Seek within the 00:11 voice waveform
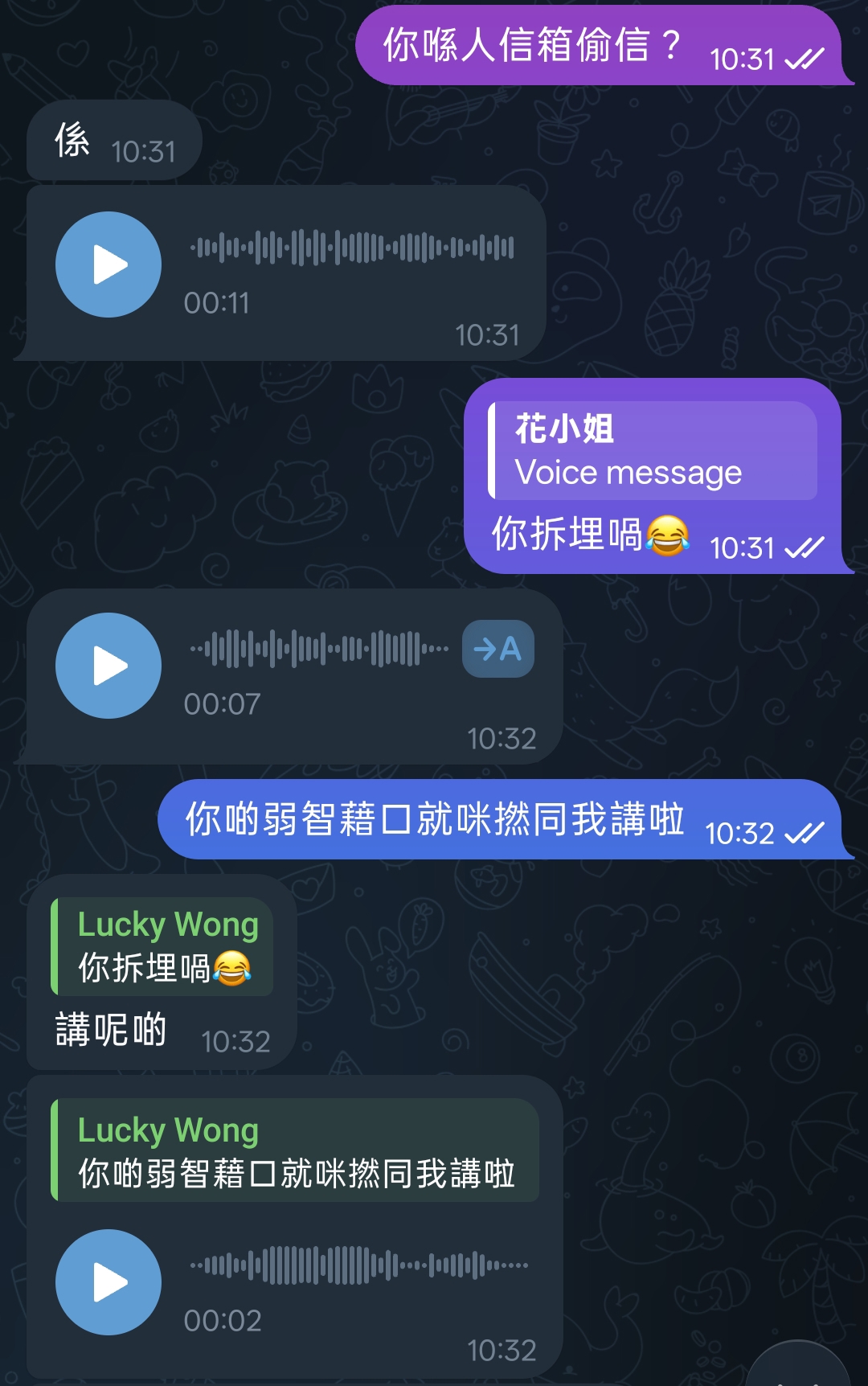The image size is (868, 1386). 352,247
